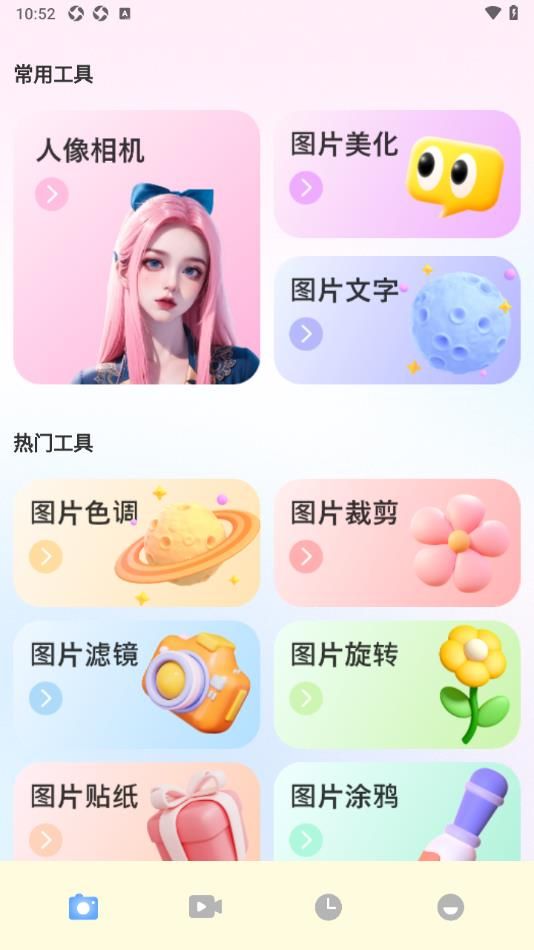
Task: Select the camera tab in bottom bar
Action: (x=83, y=907)
